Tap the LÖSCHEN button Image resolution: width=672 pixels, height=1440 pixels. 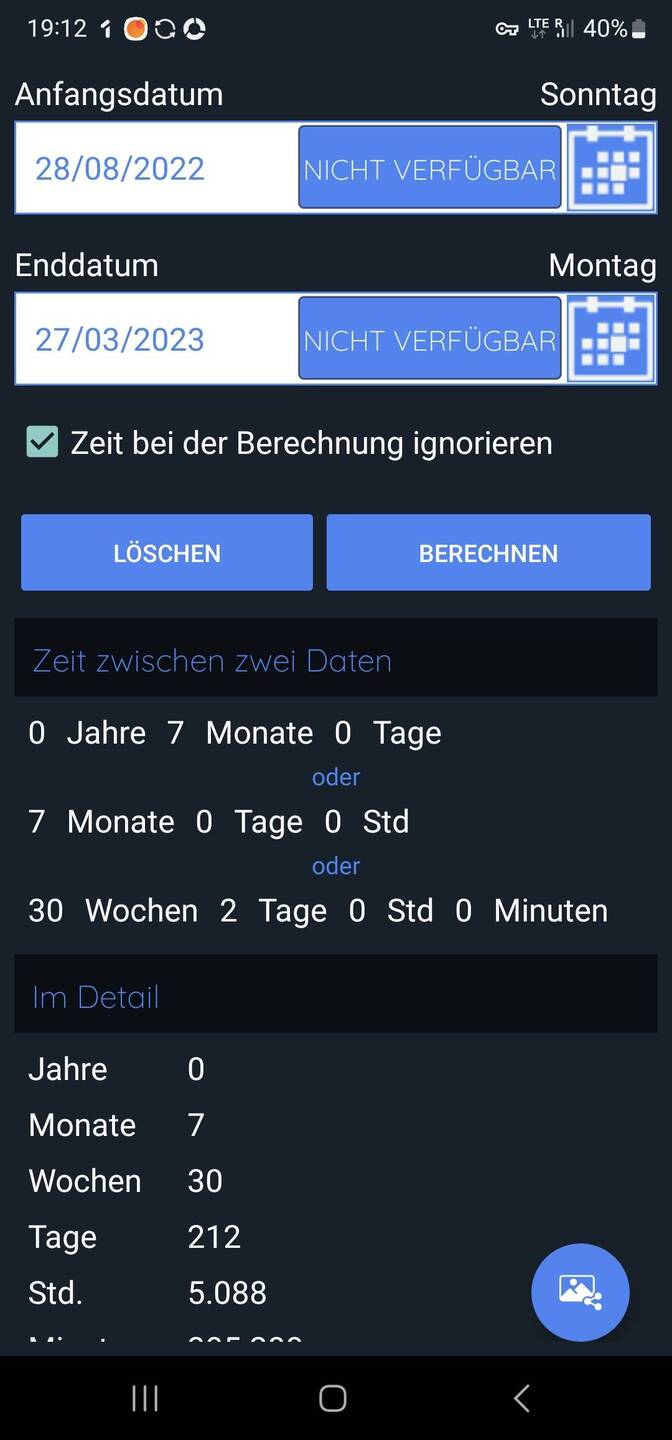point(167,553)
